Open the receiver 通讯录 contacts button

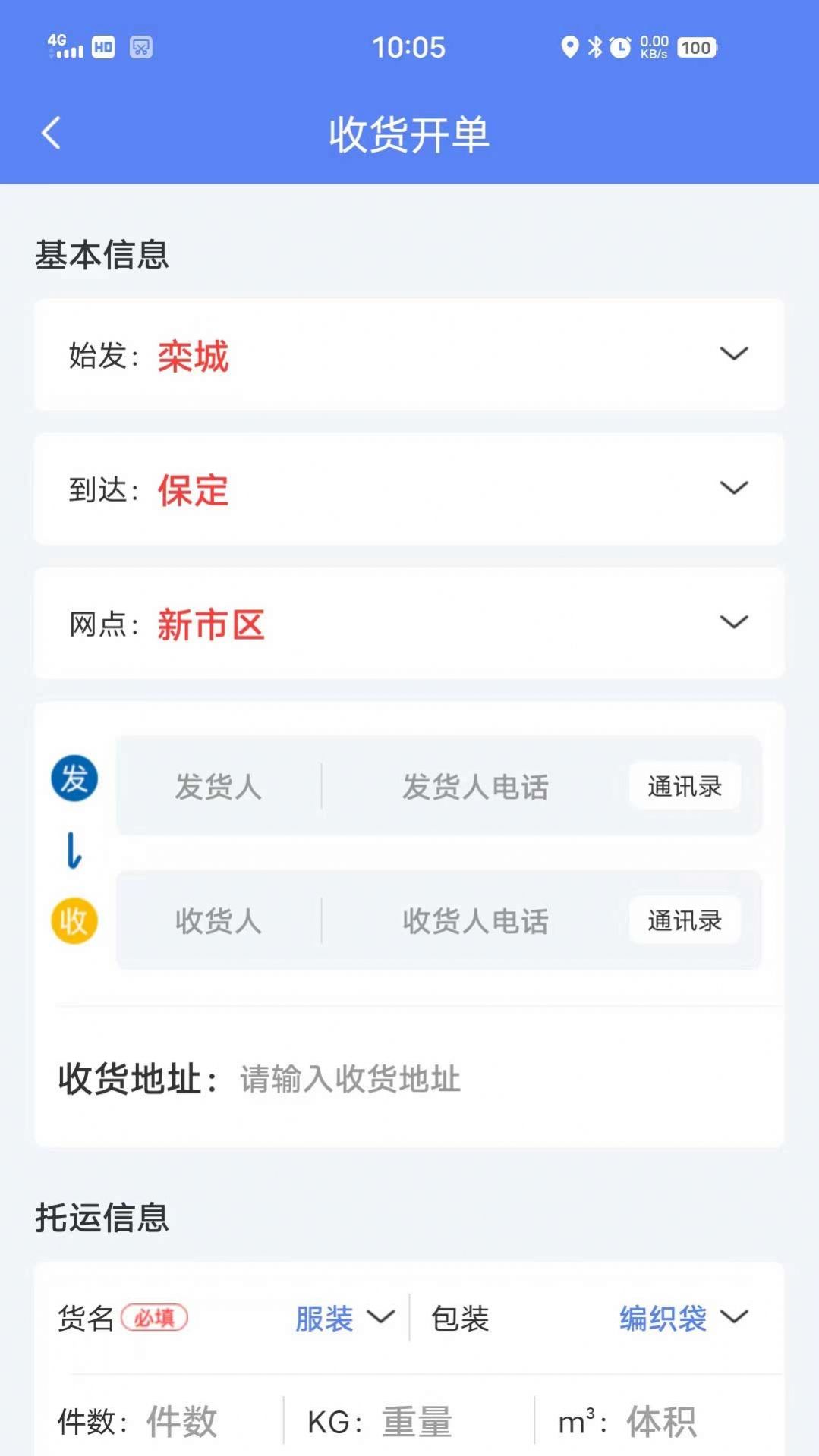tap(683, 920)
